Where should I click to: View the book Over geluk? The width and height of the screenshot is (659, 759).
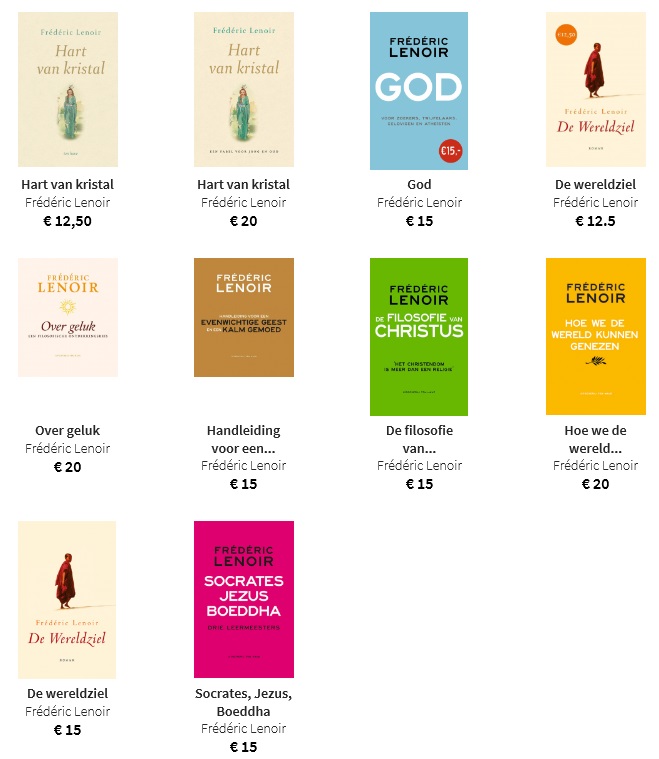coord(68,318)
